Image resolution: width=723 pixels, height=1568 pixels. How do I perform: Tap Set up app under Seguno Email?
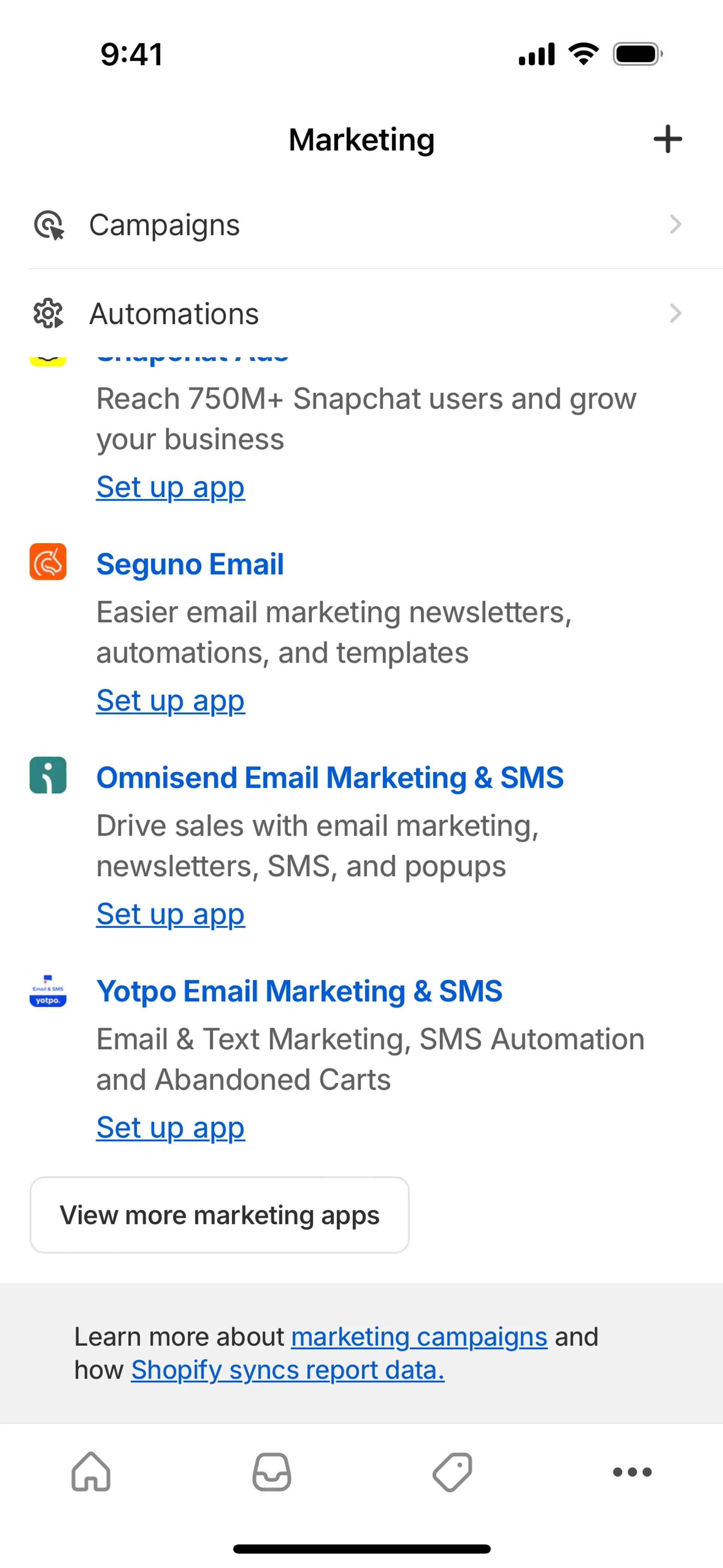(171, 701)
